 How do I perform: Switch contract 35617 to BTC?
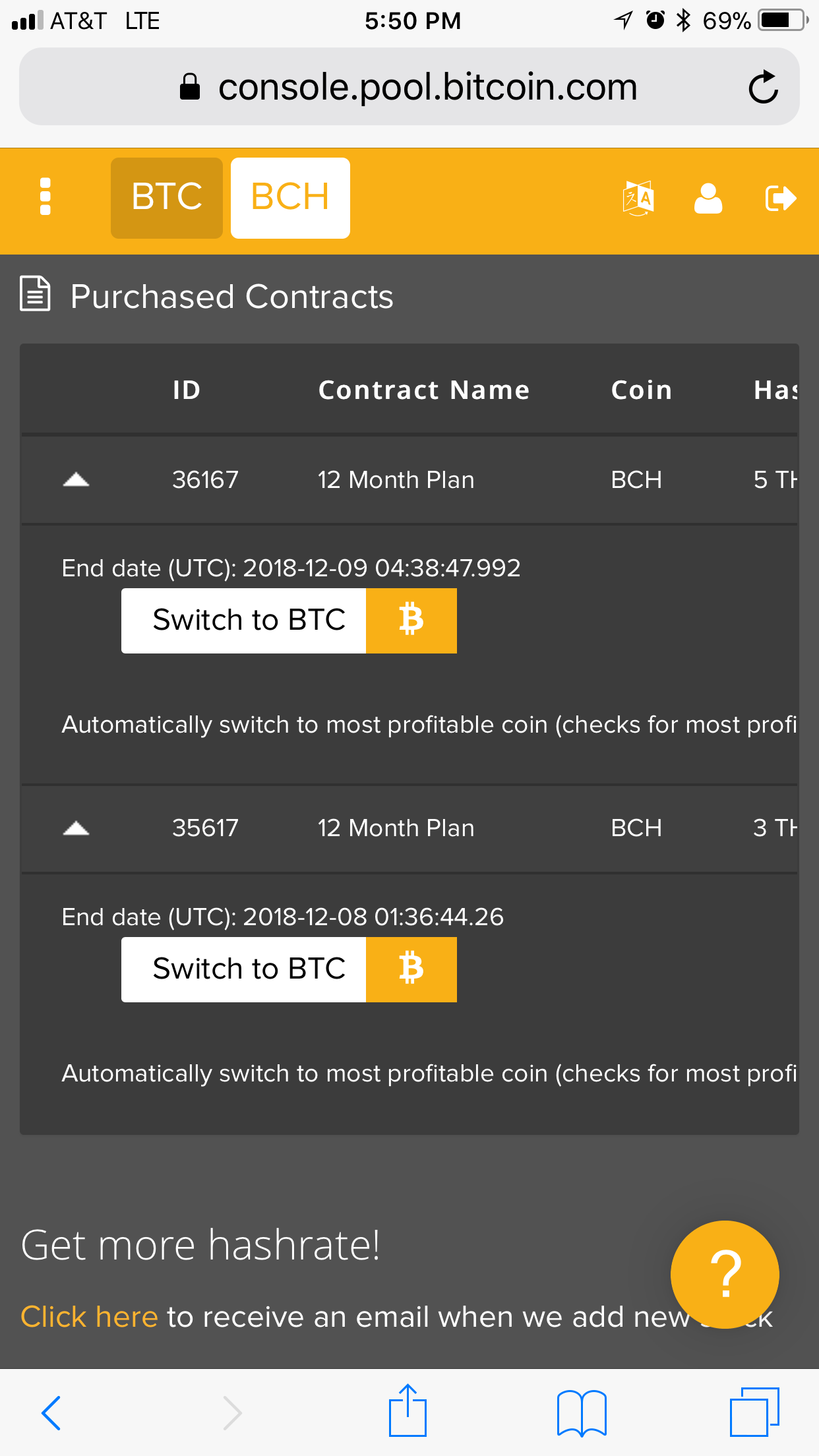point(289,969)
